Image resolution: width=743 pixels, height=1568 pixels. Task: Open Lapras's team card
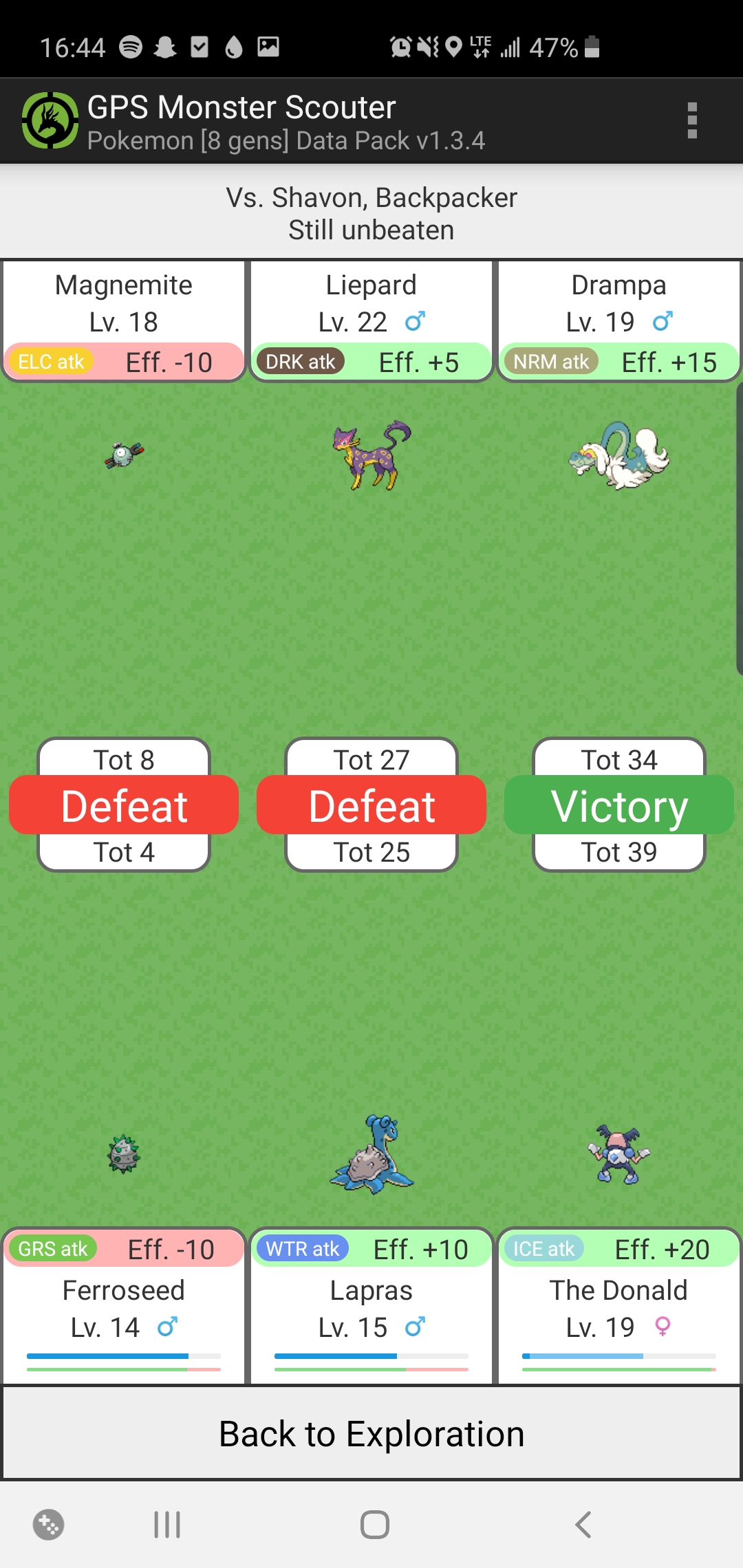371,1307
